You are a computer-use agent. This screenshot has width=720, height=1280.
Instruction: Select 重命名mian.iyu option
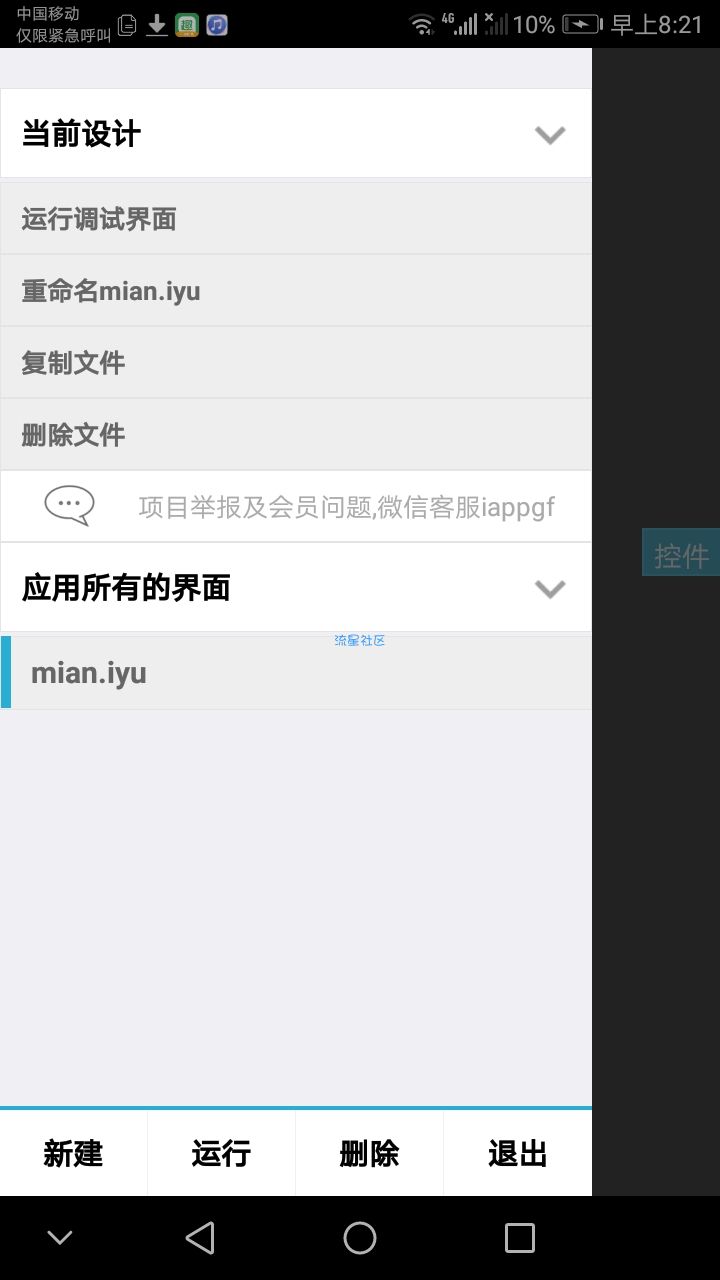point(296,291)
